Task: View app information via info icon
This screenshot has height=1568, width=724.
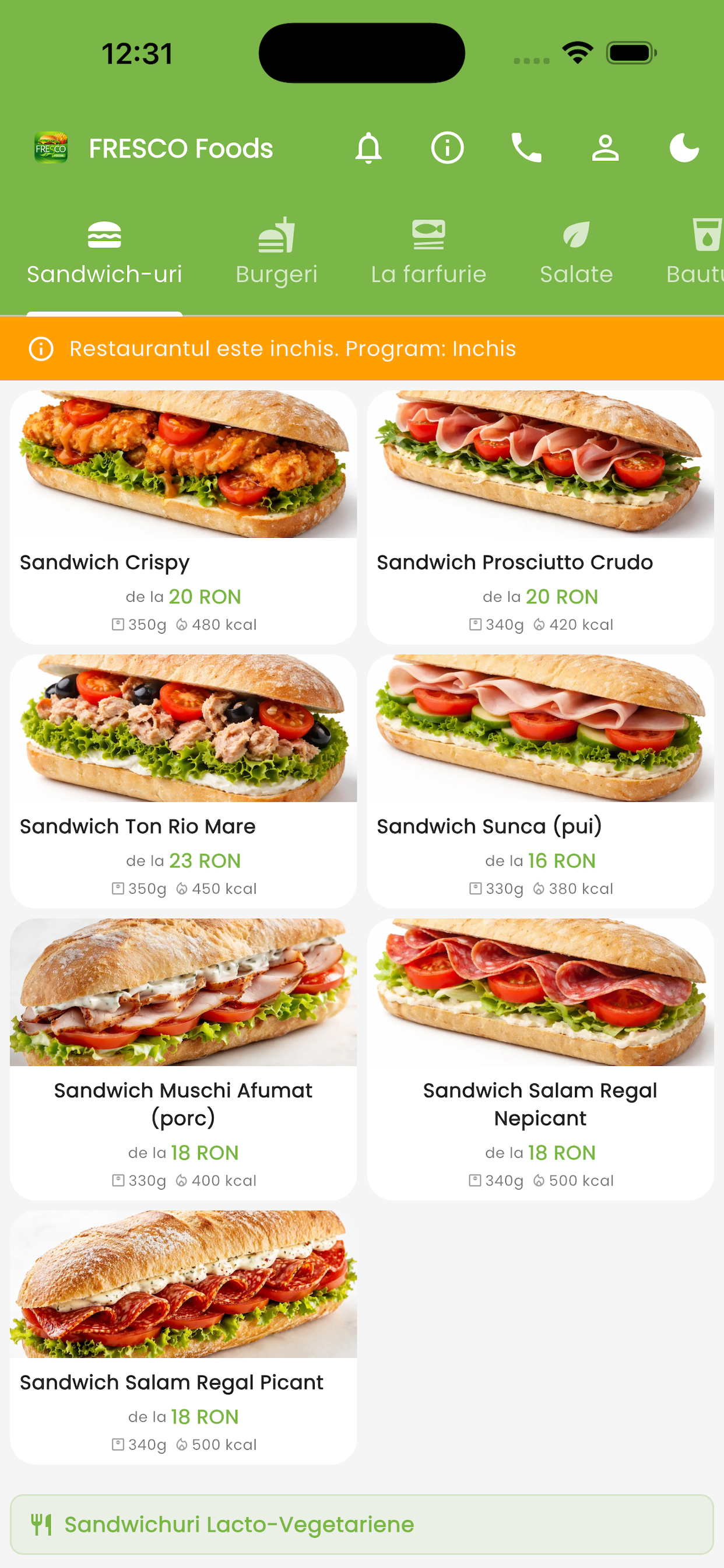Action: click(447, 148)
